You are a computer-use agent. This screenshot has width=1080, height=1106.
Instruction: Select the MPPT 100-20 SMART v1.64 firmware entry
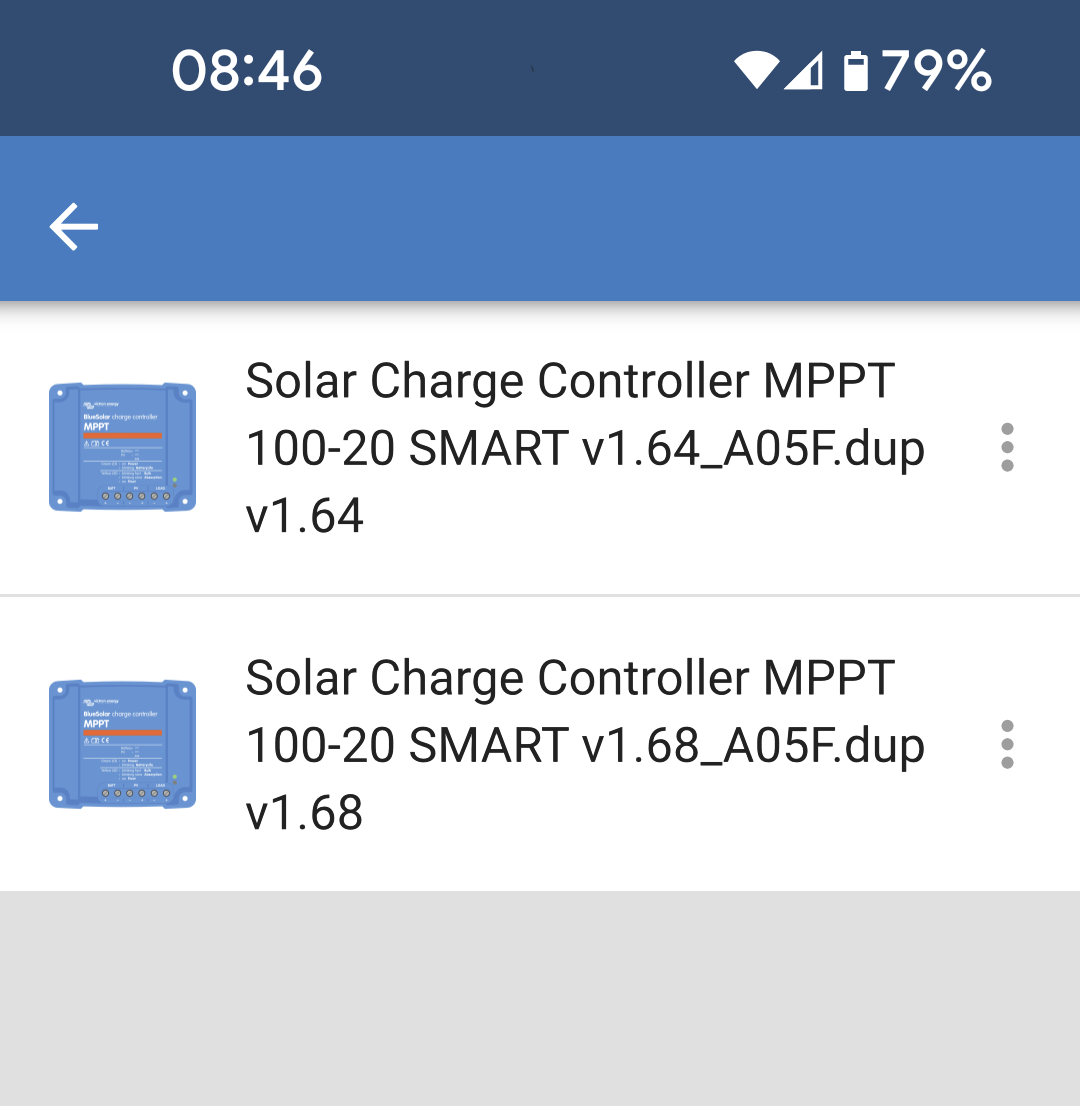point(585,447)
